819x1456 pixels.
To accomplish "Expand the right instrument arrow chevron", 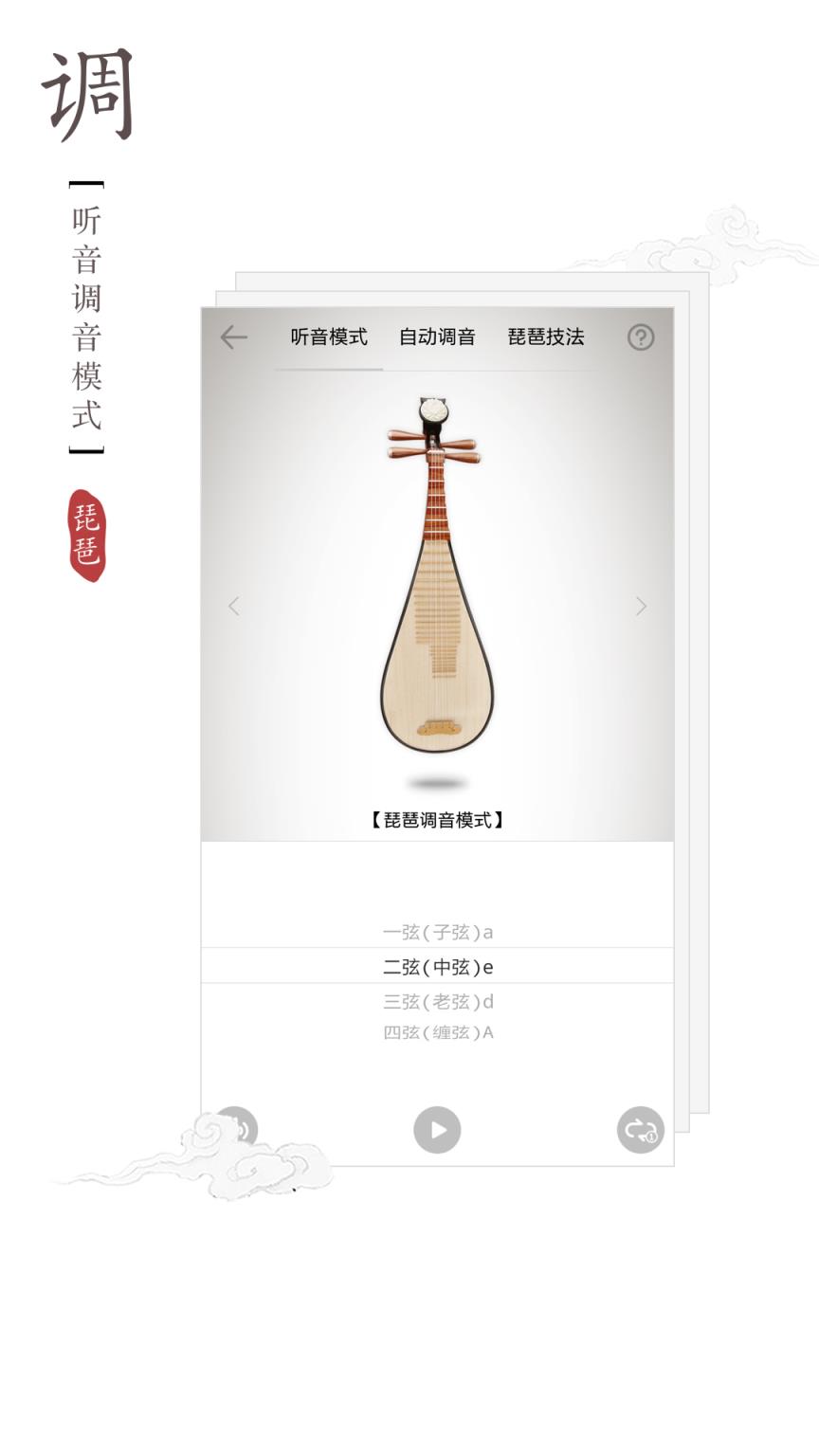I will 642,606.
